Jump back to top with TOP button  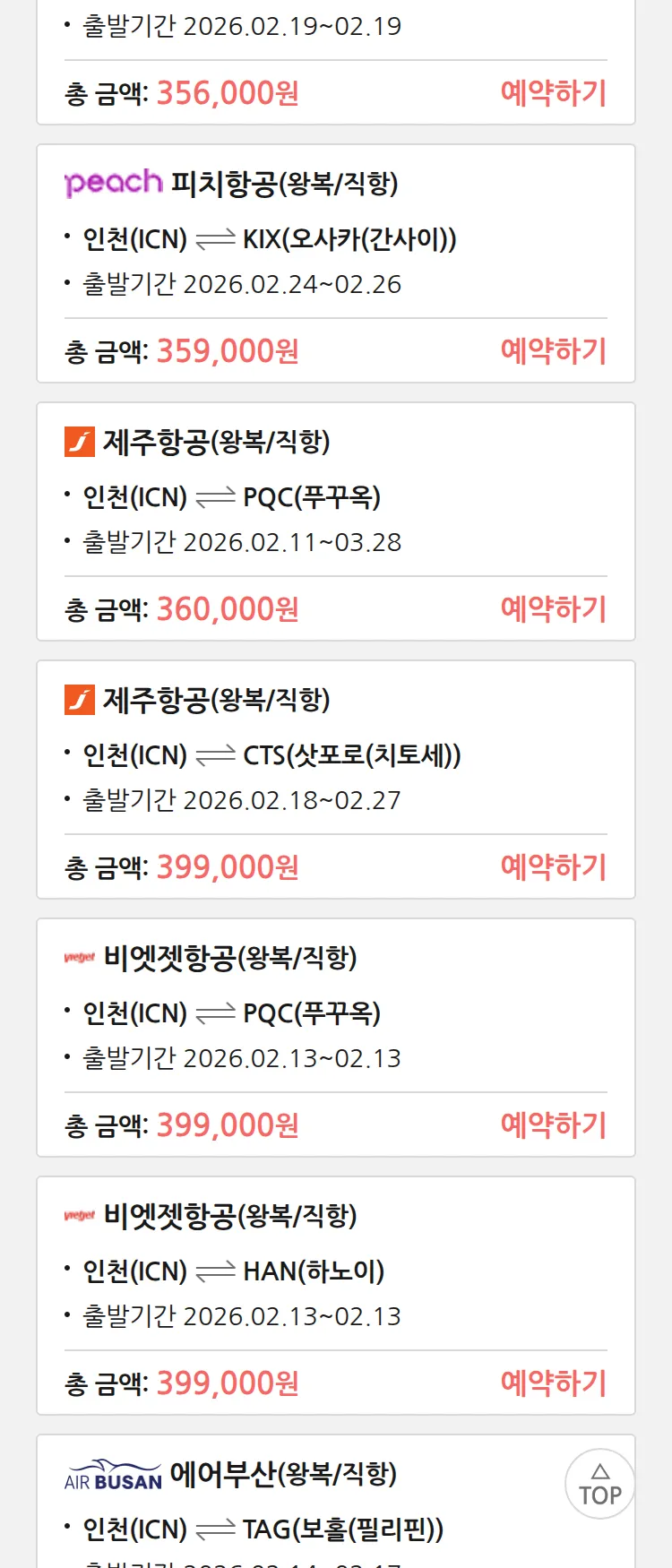point(599,1485)
